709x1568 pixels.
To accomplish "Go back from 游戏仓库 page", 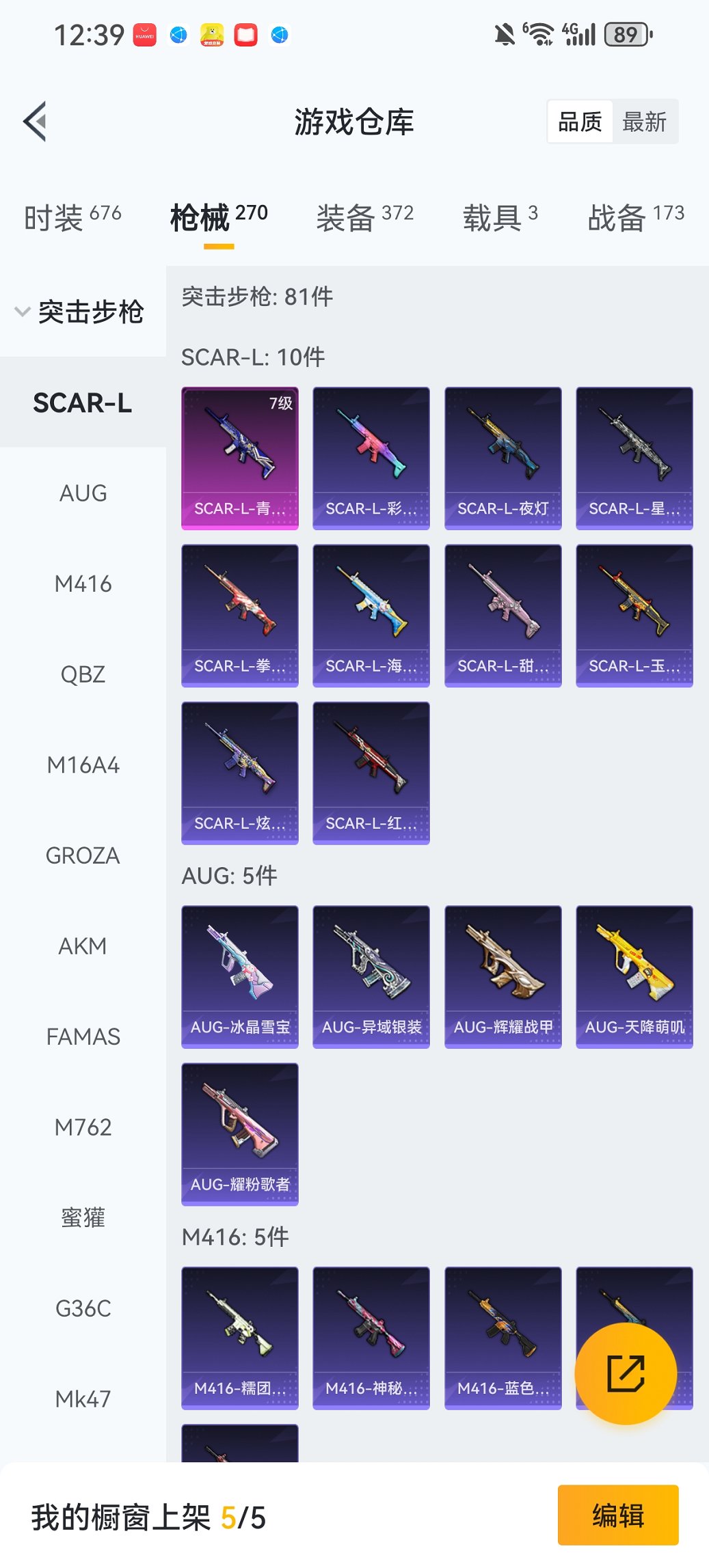I will [36, 122].
